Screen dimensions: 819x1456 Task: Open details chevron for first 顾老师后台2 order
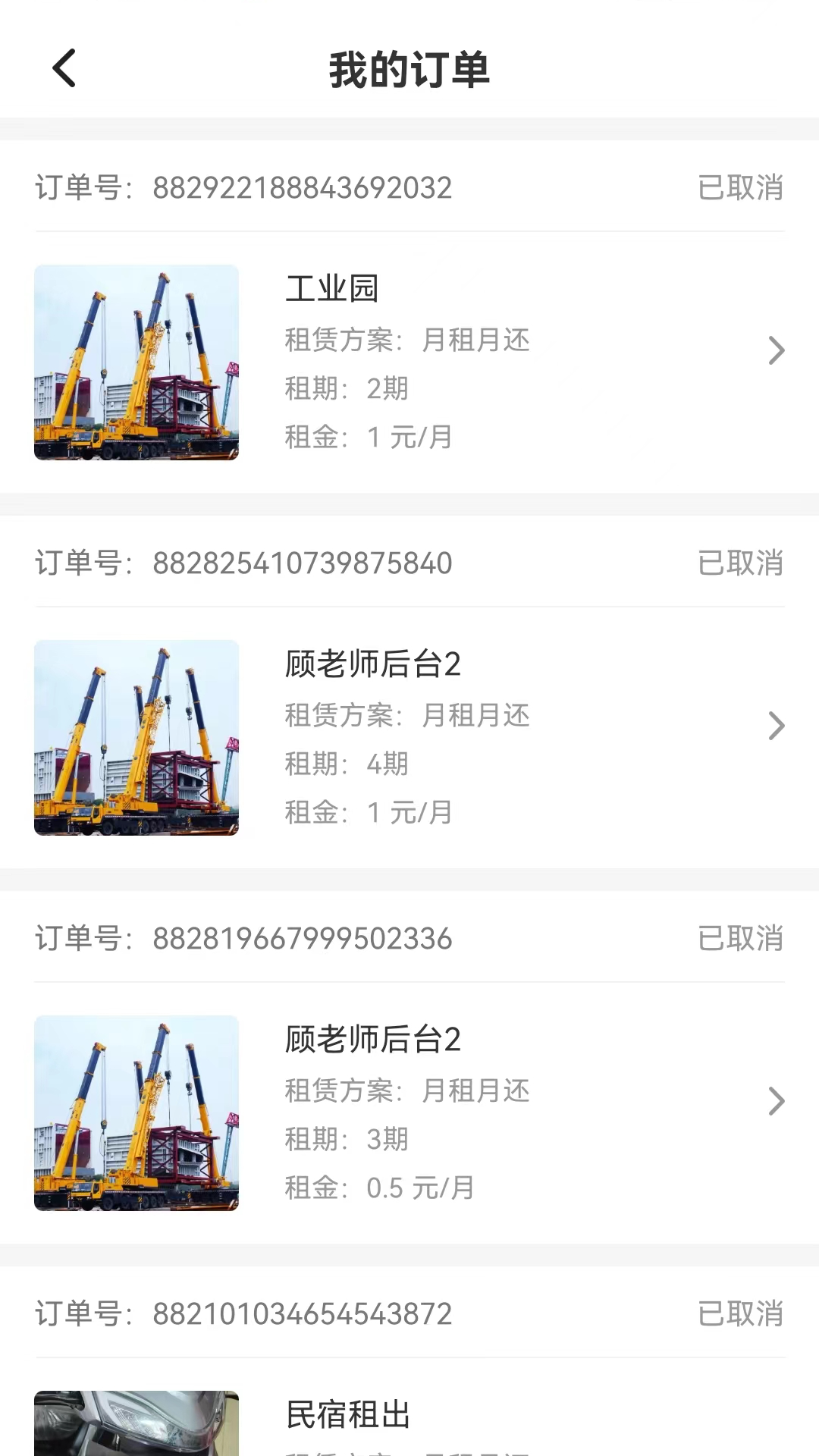pos(777,725)
